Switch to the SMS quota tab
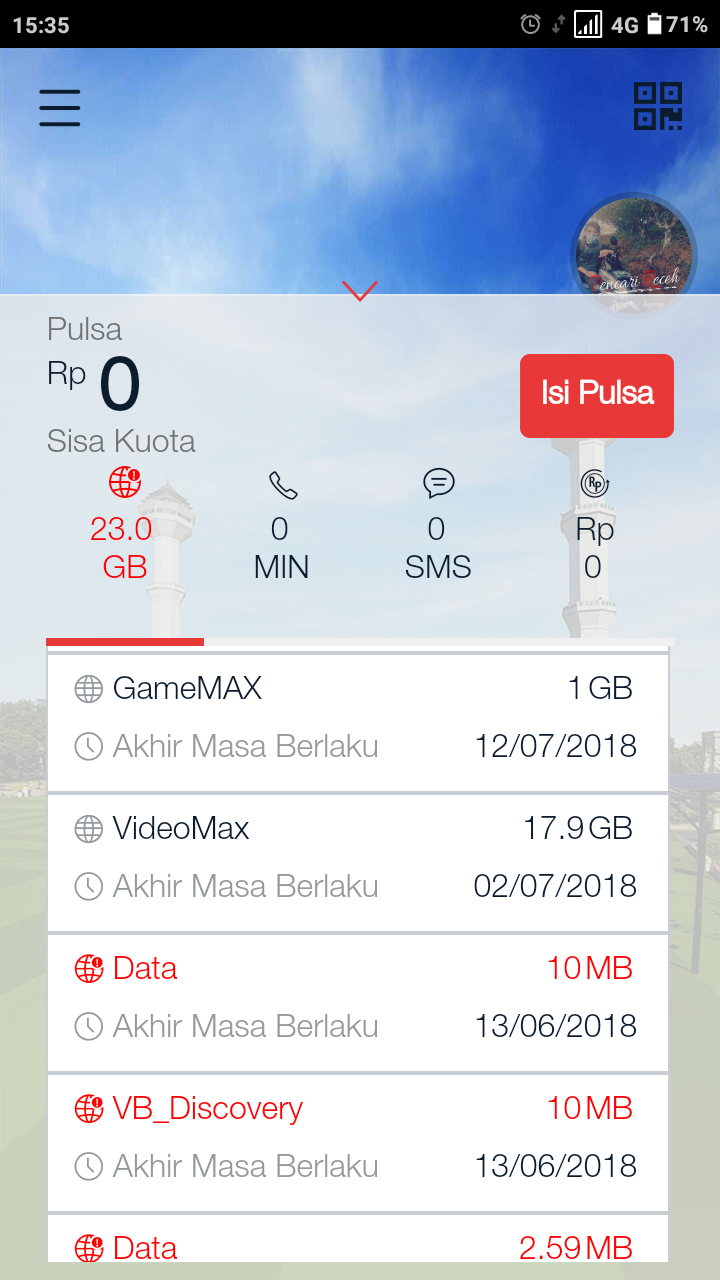The width and height of the screenshot is (720, 1280). [438, 526]
